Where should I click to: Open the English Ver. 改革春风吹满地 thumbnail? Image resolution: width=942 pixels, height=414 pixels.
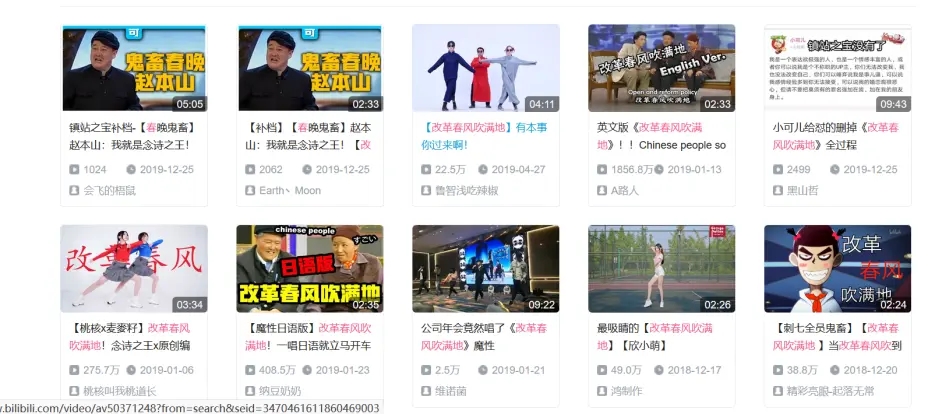click(661, 68)
